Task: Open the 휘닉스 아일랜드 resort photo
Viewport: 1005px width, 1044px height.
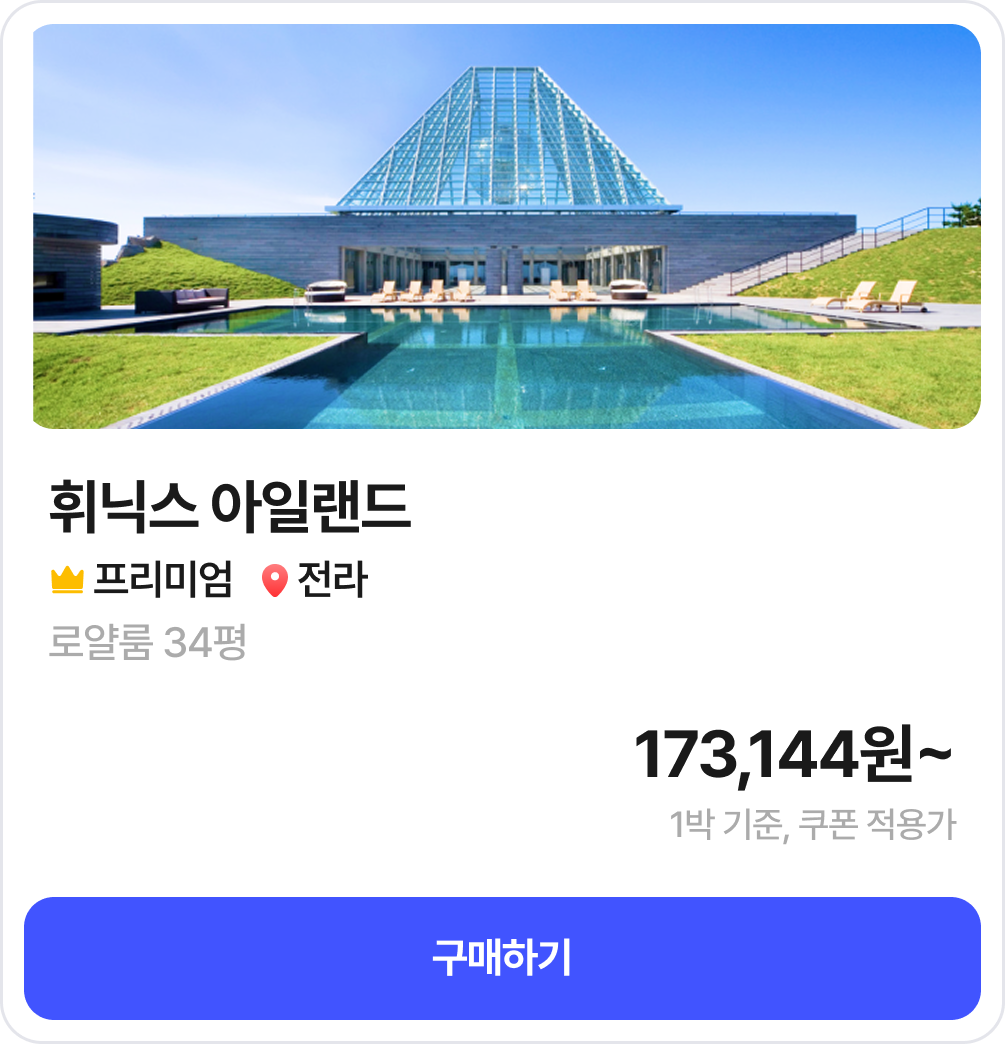Action: point(506,227)
